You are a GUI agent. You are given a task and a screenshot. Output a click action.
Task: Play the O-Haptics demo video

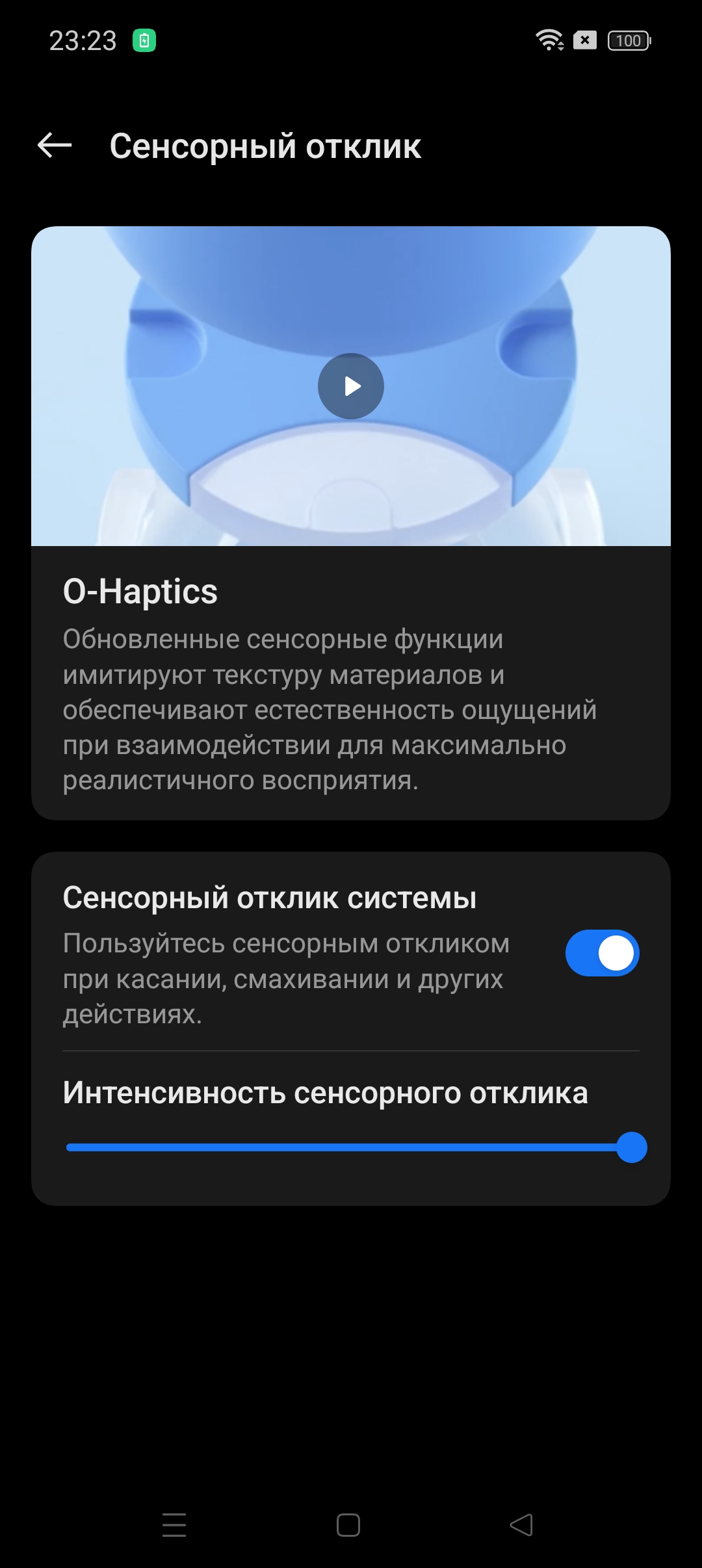click(351, 386)
